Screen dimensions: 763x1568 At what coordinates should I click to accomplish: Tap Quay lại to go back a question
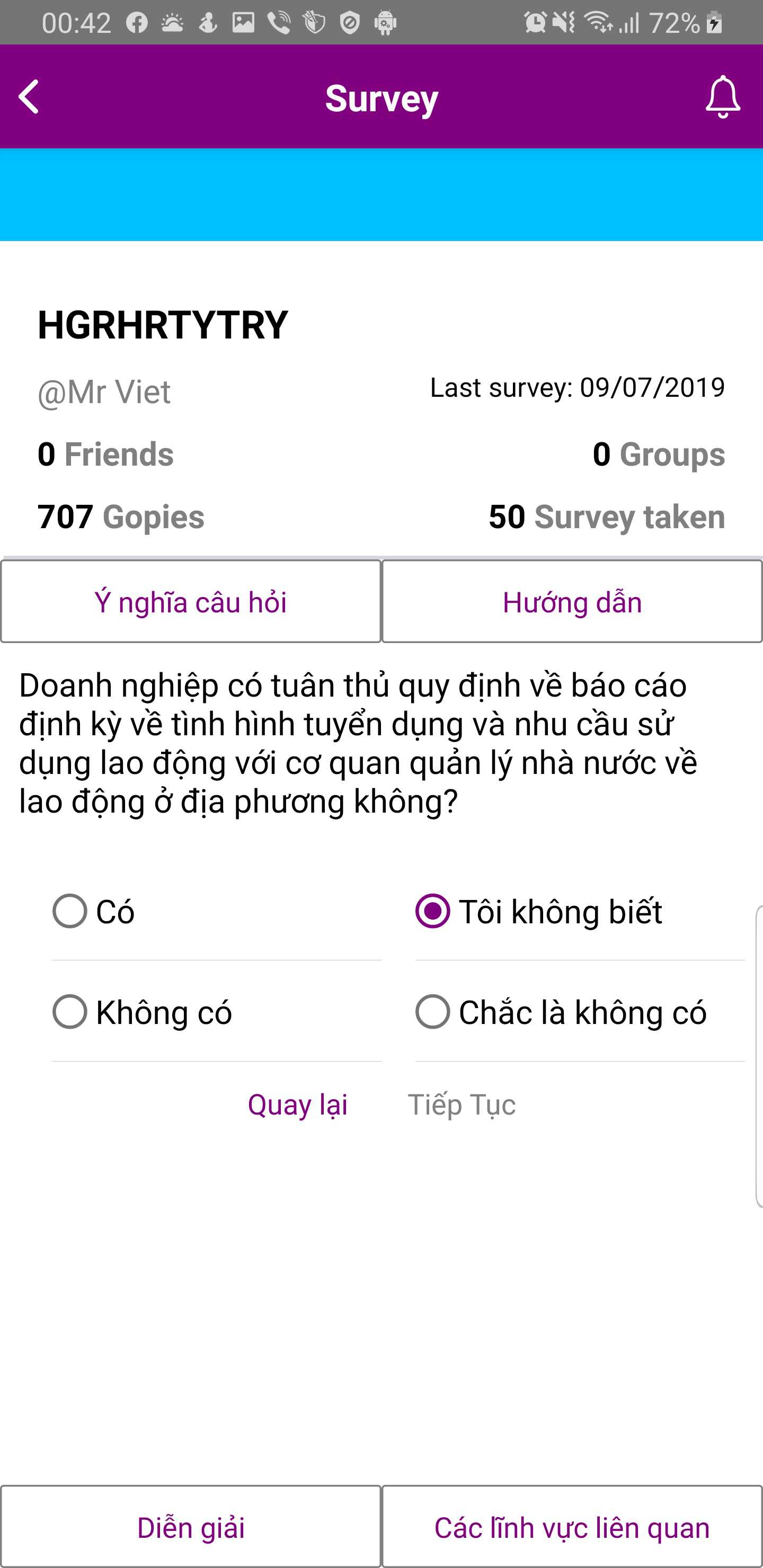pos(298,1103)
